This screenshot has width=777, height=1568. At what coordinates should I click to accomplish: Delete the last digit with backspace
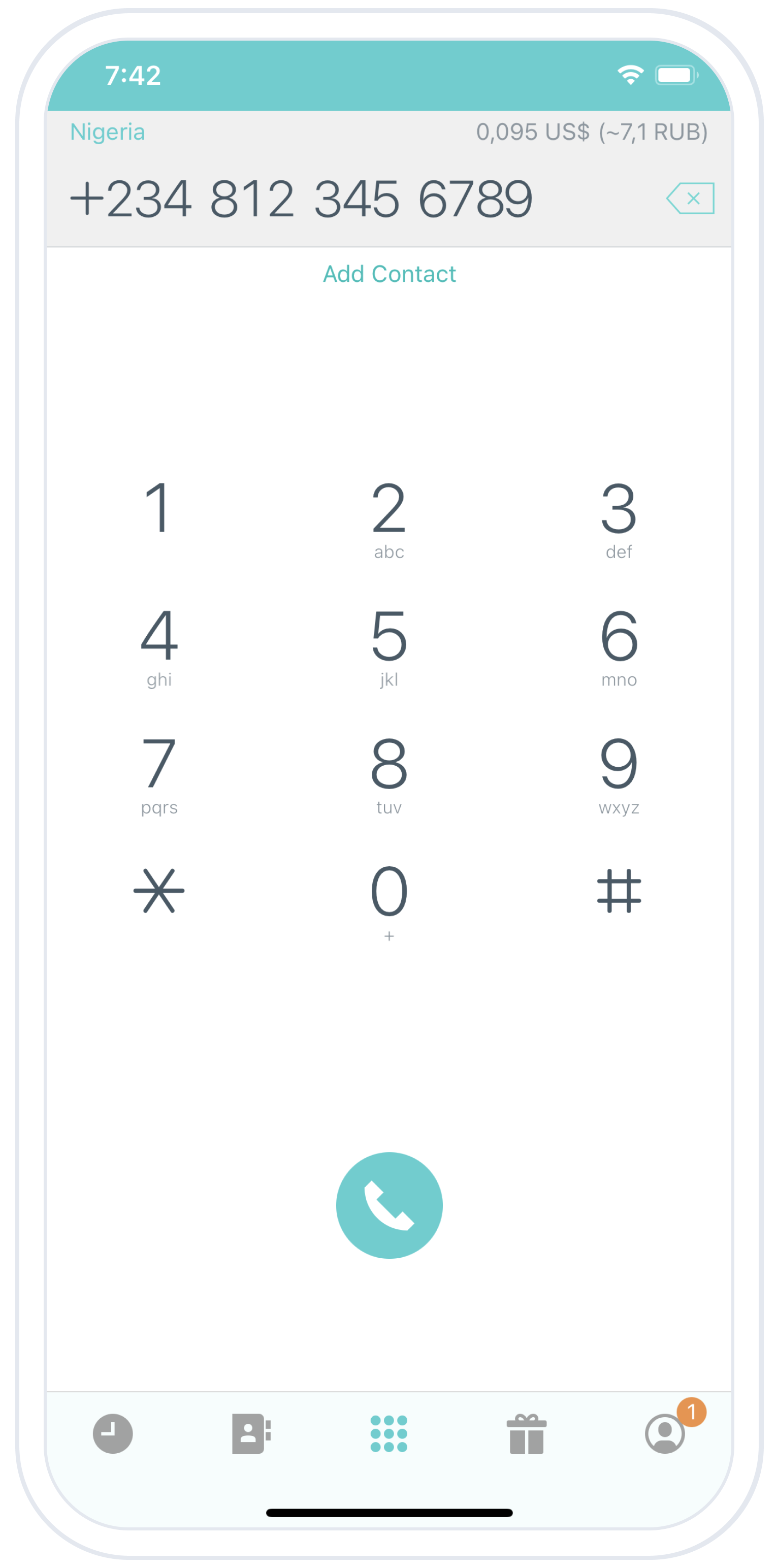tap(690, 199)
